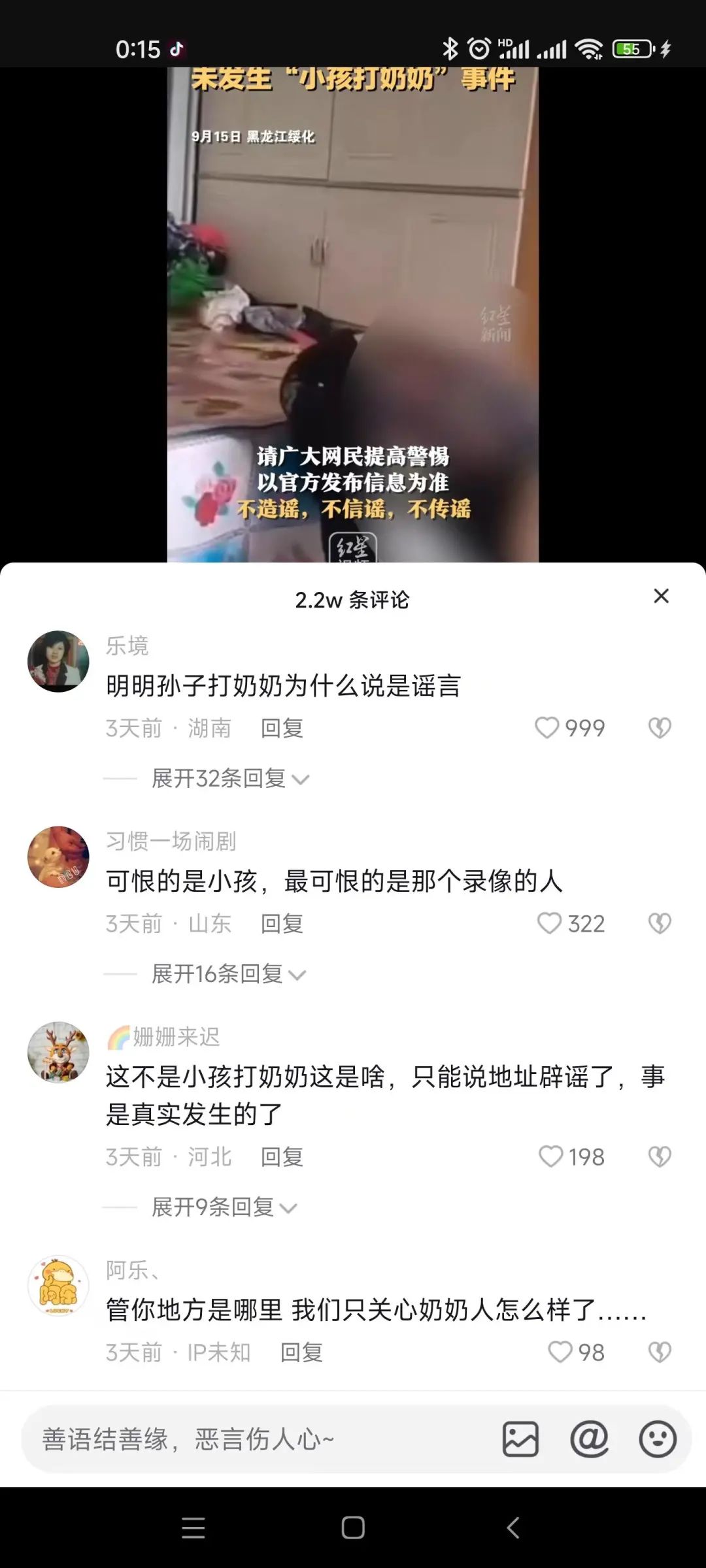
Task: Expand the 9 replies
Action: coord(224,1207)
